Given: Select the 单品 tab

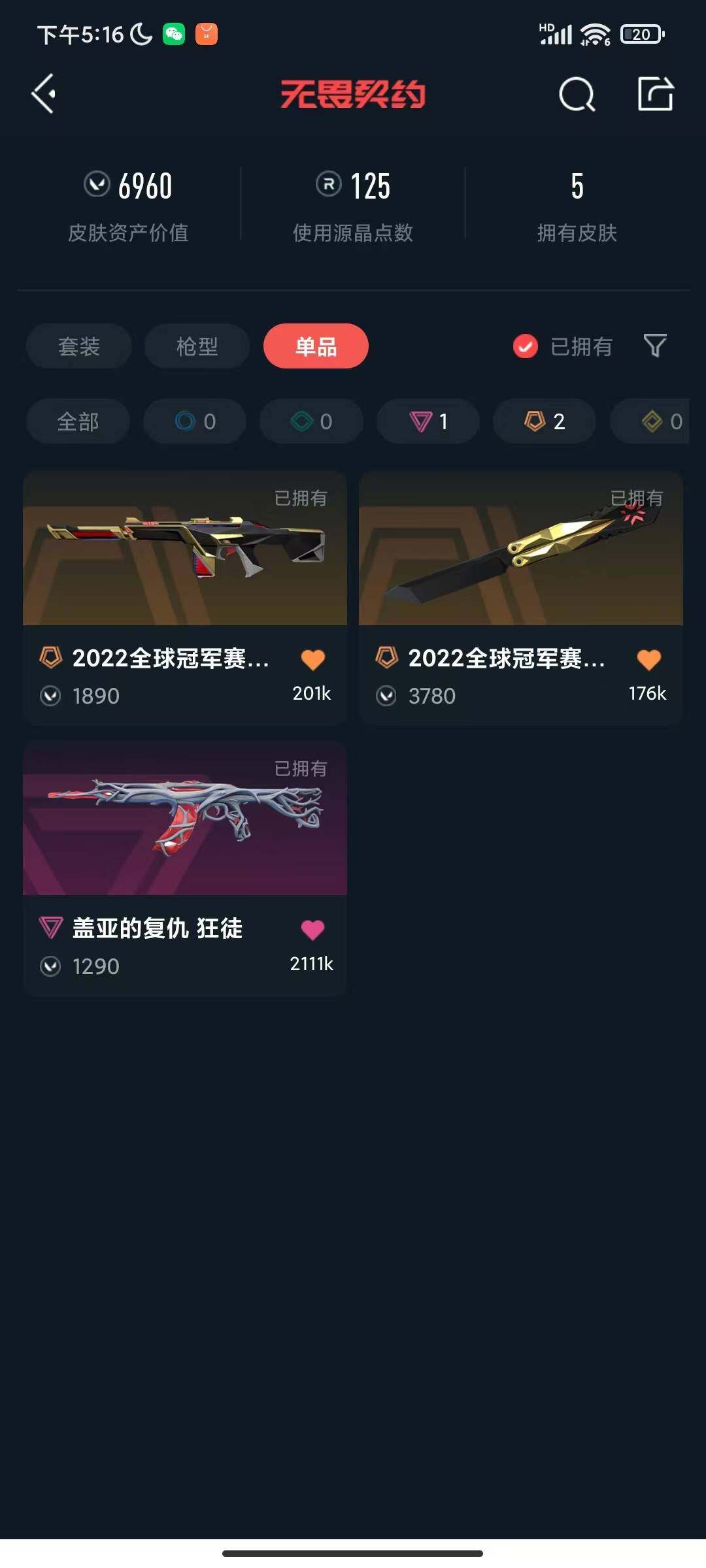Looking at the screenshot, I should 316,346.
